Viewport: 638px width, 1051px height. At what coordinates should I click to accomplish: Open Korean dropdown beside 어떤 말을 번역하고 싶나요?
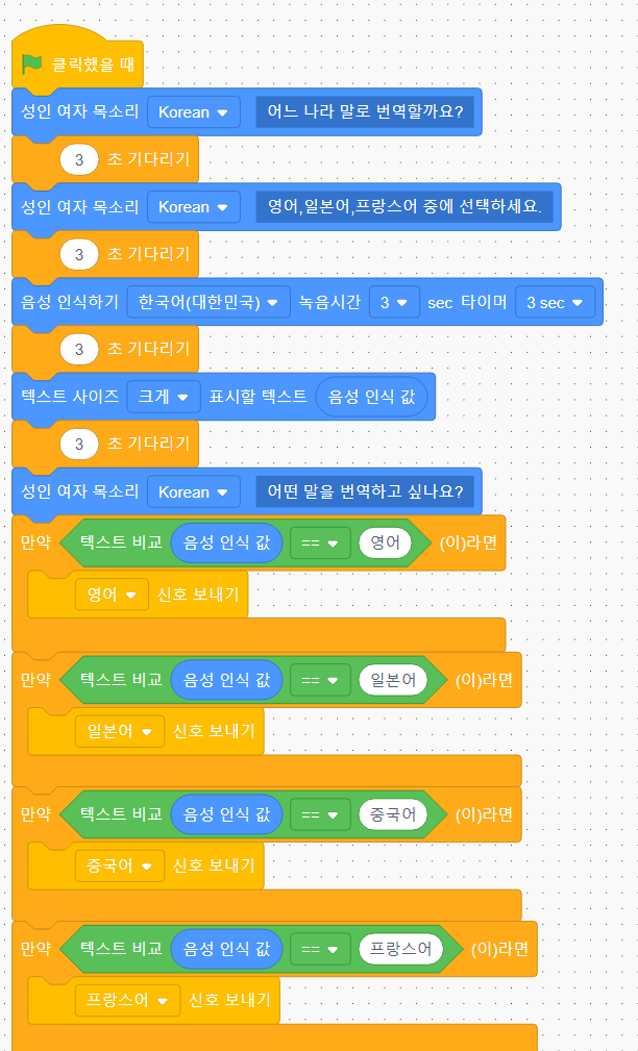tap(194, 492)
